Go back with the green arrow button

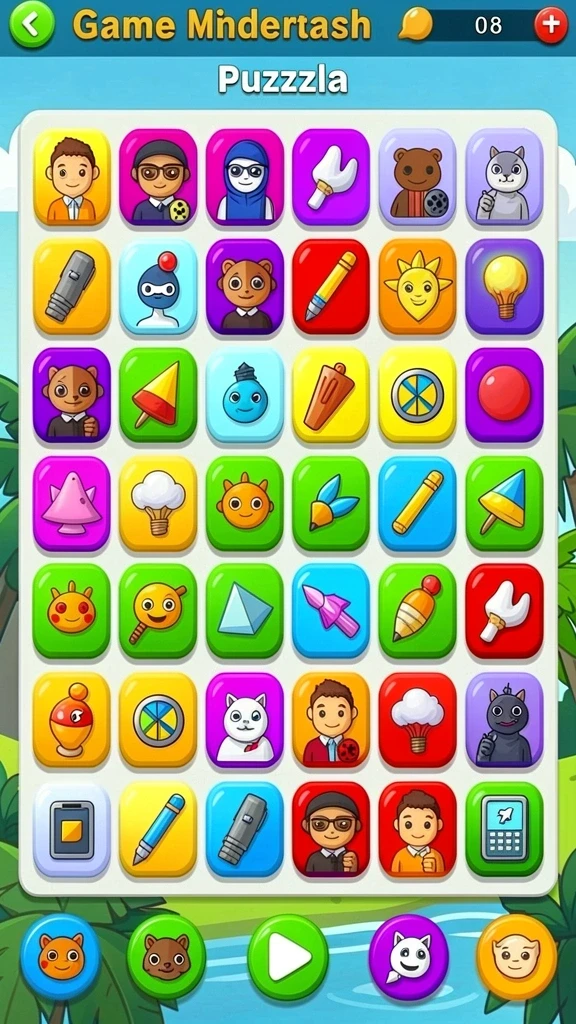(x=31, y=24)
